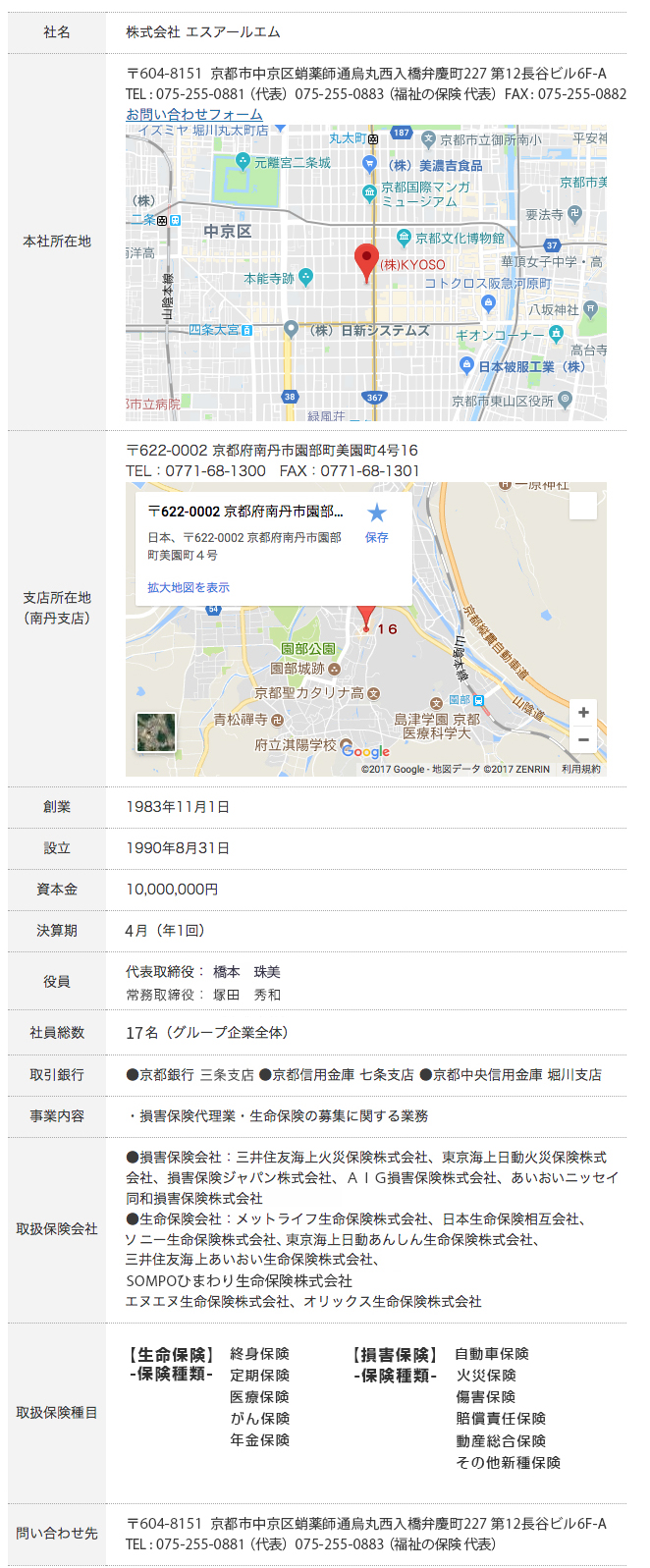
Task: Zoom out on the Nantan branch map
Action: [x=583, y=739]
